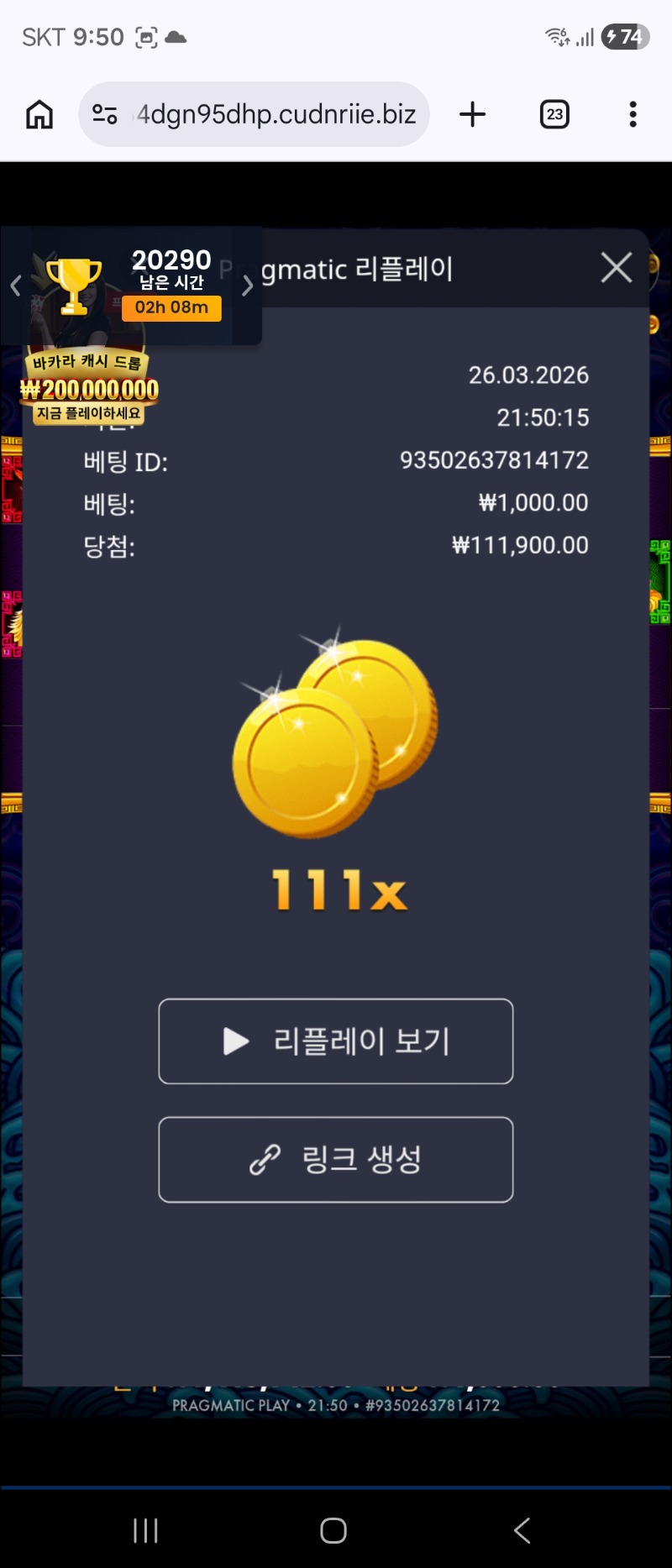This screenshot has height=1568, width=672.
Task: Tap 링크 생성 to create link
Action: point(336,1160)
